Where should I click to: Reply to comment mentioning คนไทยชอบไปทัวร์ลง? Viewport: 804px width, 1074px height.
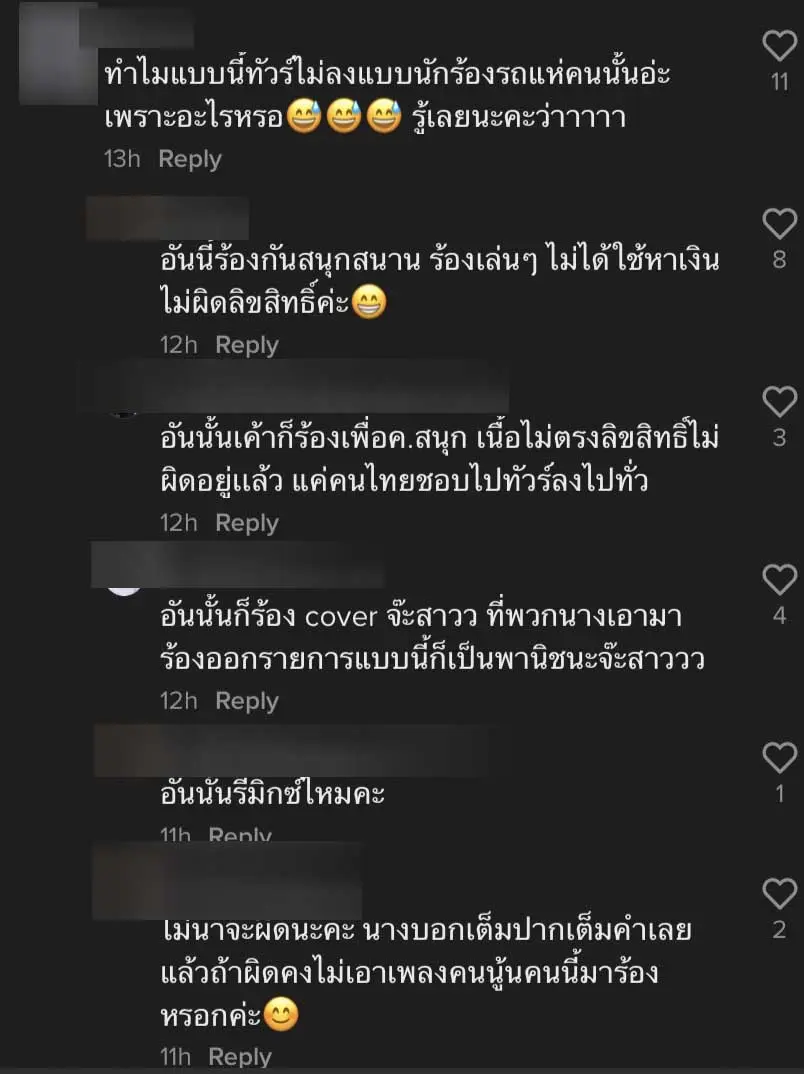(246, 523)
